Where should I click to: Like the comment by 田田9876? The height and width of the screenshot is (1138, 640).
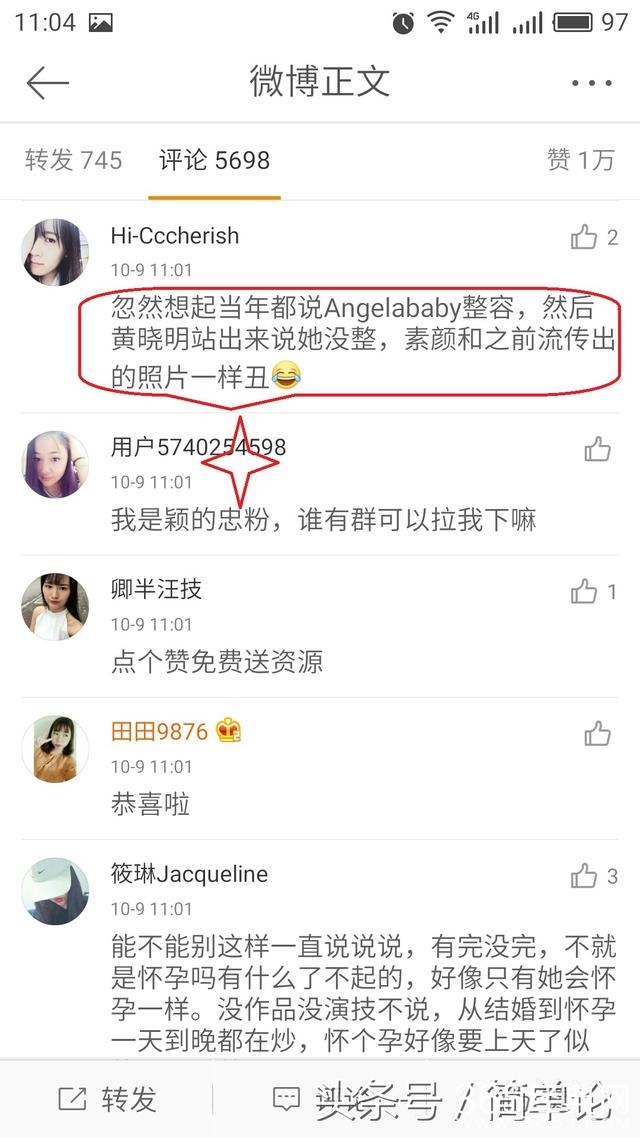coord(597,734)
